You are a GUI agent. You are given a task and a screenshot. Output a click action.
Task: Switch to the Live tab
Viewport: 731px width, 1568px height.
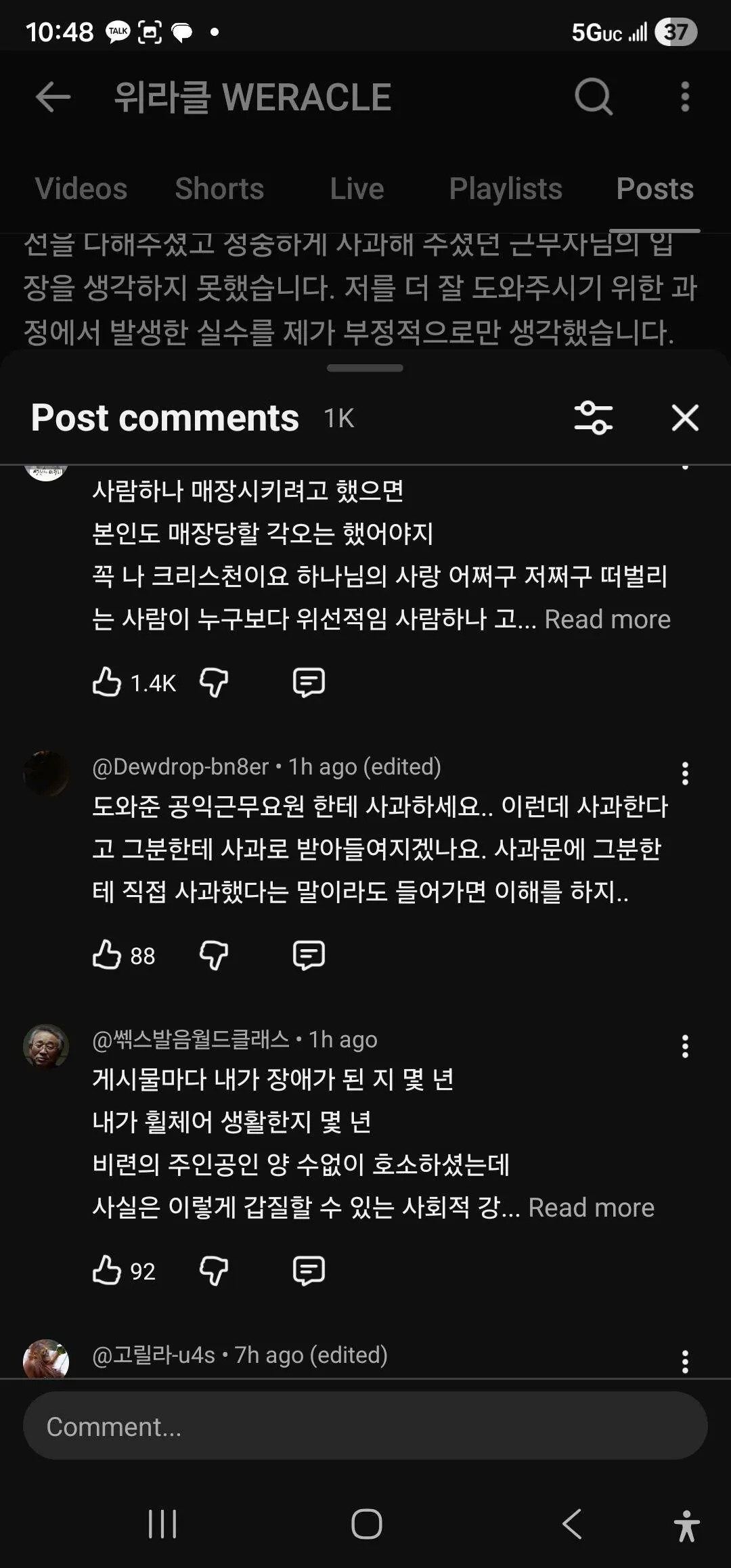(x=357, y=189)
